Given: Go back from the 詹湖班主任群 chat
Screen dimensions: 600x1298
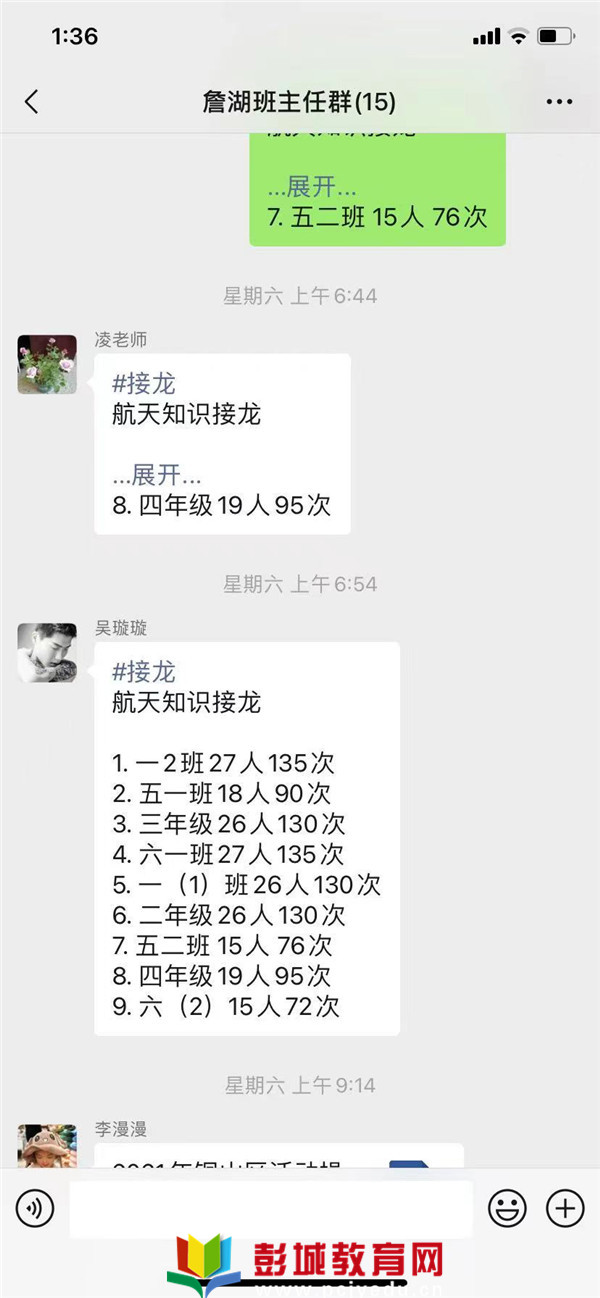Looking at the screenshot, I should click(x=31, y=101).
